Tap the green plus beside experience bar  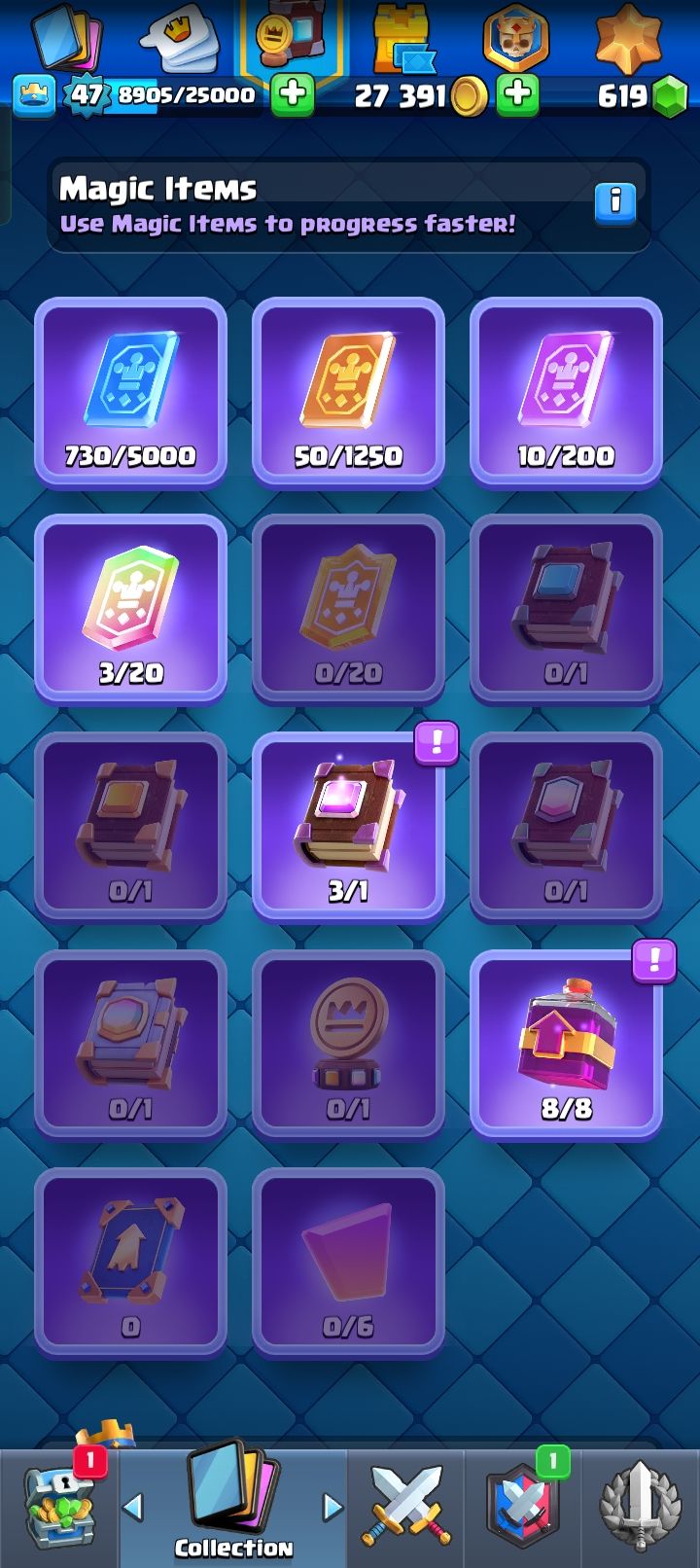pyautogui.click(x=292, y=95)
